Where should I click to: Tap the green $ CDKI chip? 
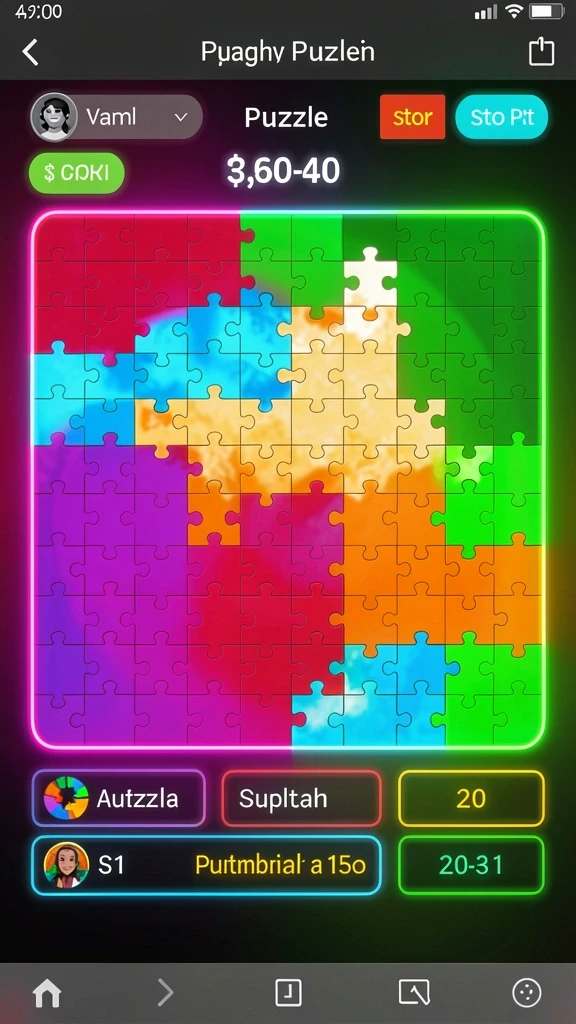[x=76, y=173]
